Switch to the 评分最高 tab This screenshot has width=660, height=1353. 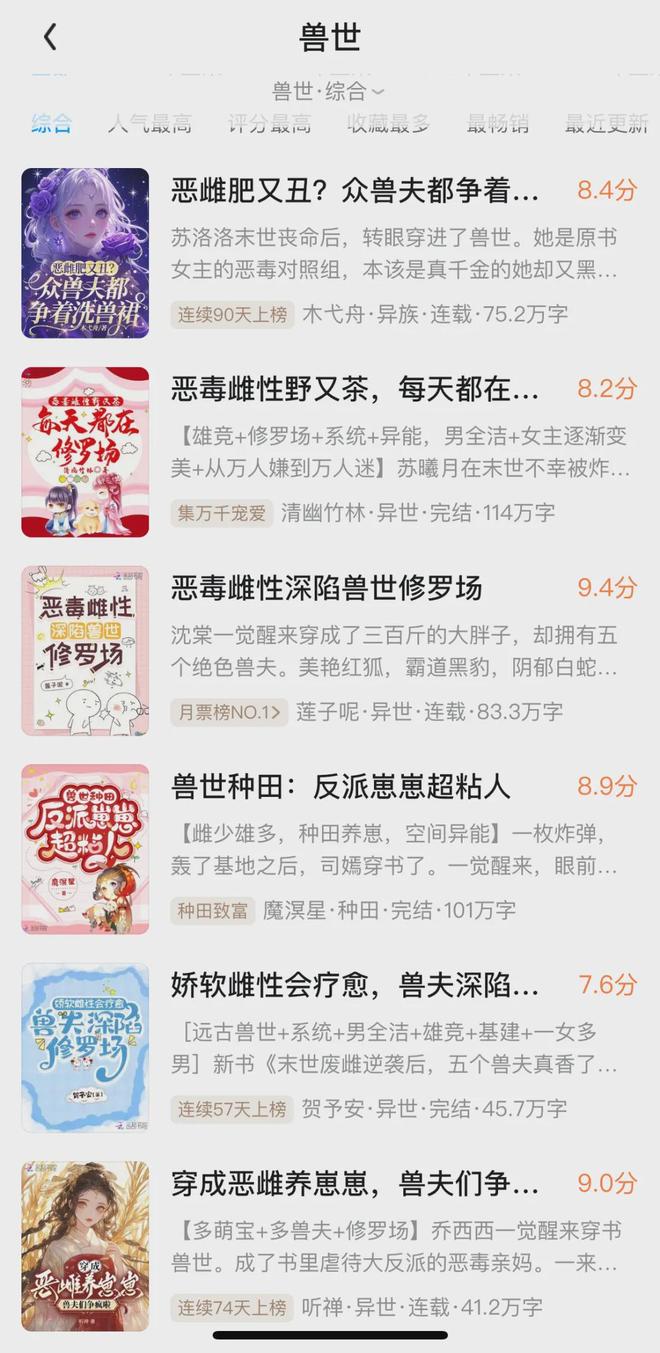[269, 124]
